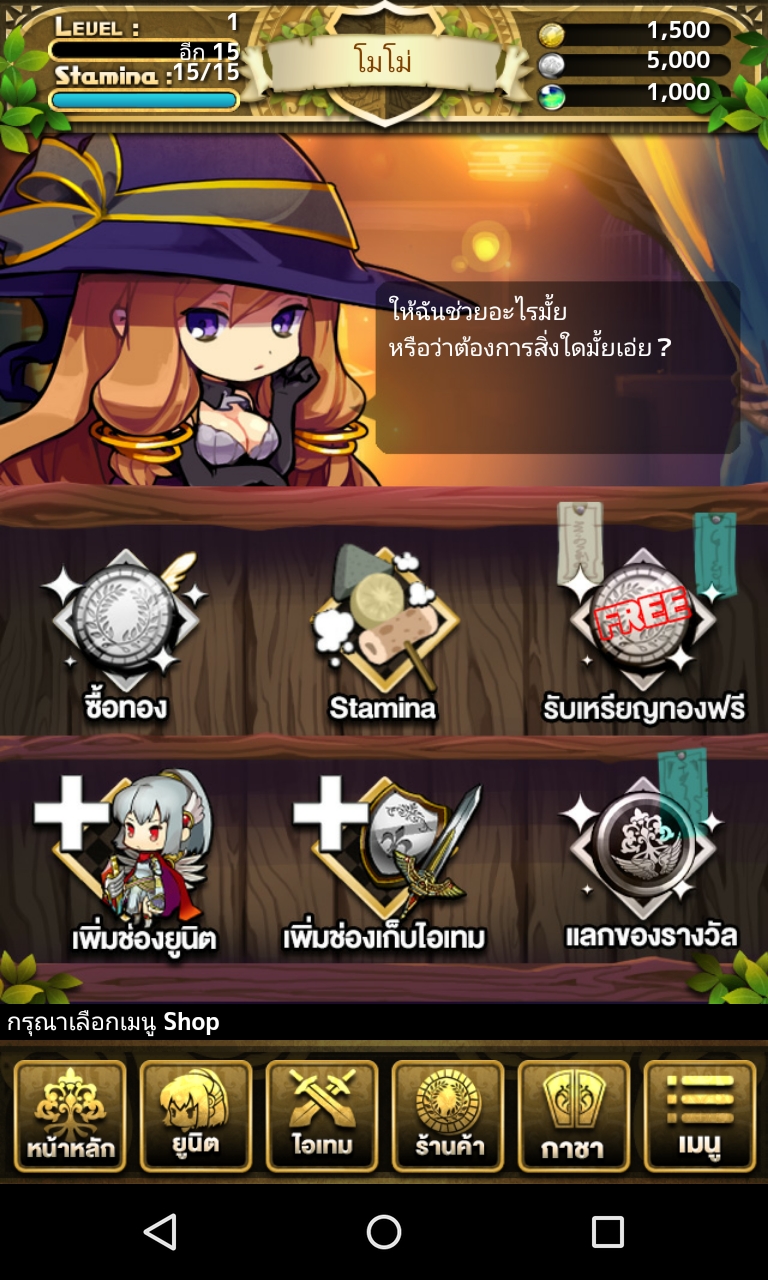This screenshot has width=768, height=1280.
Task: Go to the หน้าหลัก home tab
Action: pos(70,1116)
